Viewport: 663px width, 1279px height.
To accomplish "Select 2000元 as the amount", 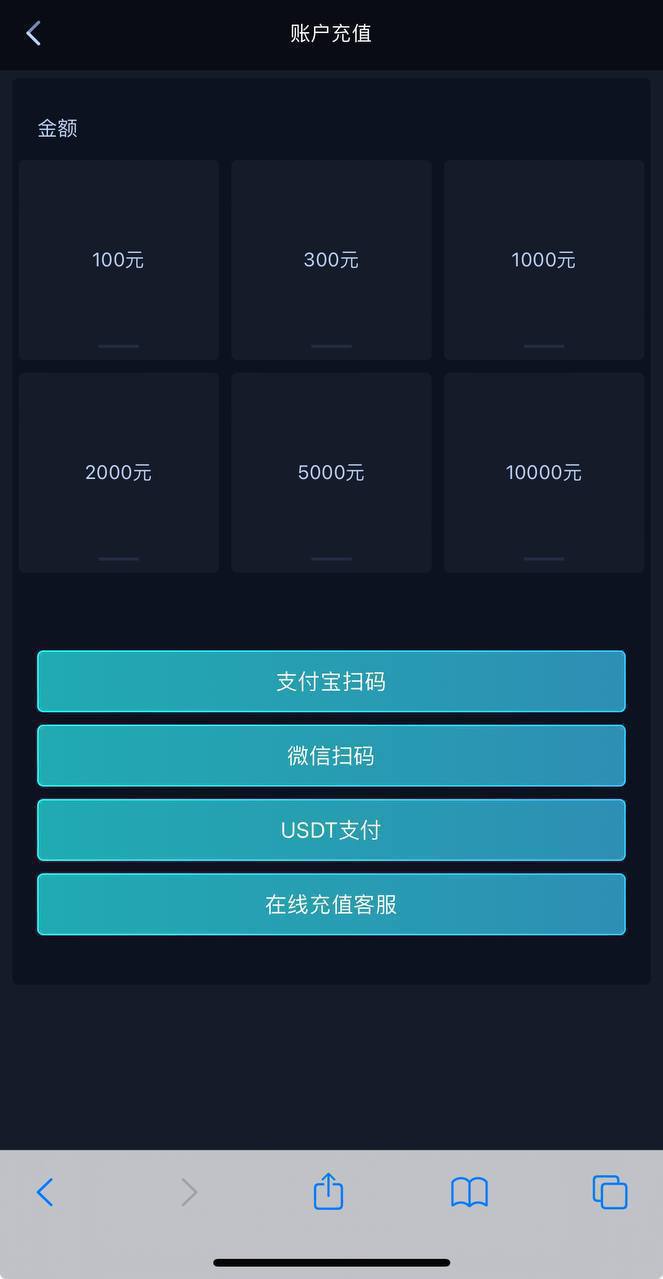I will [118, 472].
